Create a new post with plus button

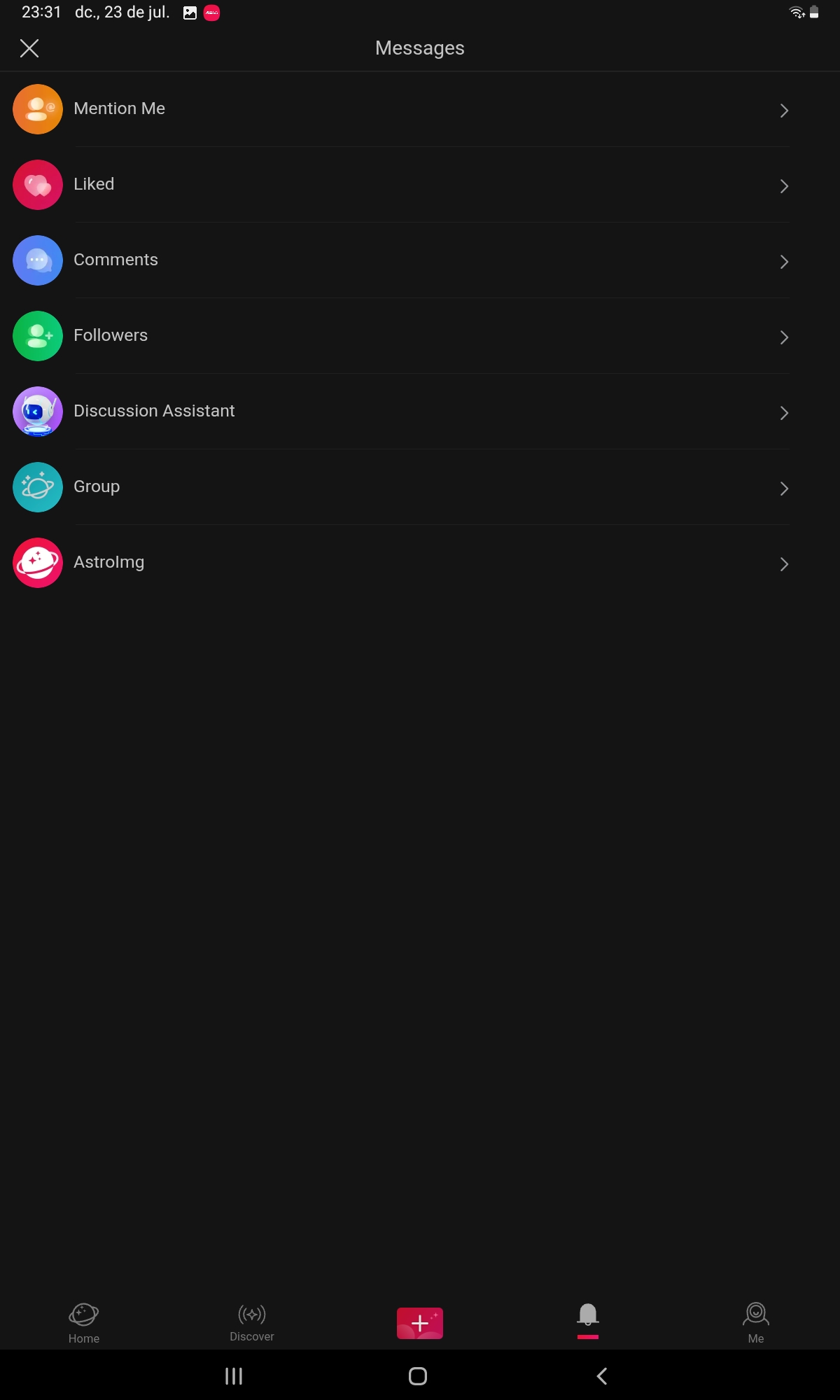coord(420,1323)
